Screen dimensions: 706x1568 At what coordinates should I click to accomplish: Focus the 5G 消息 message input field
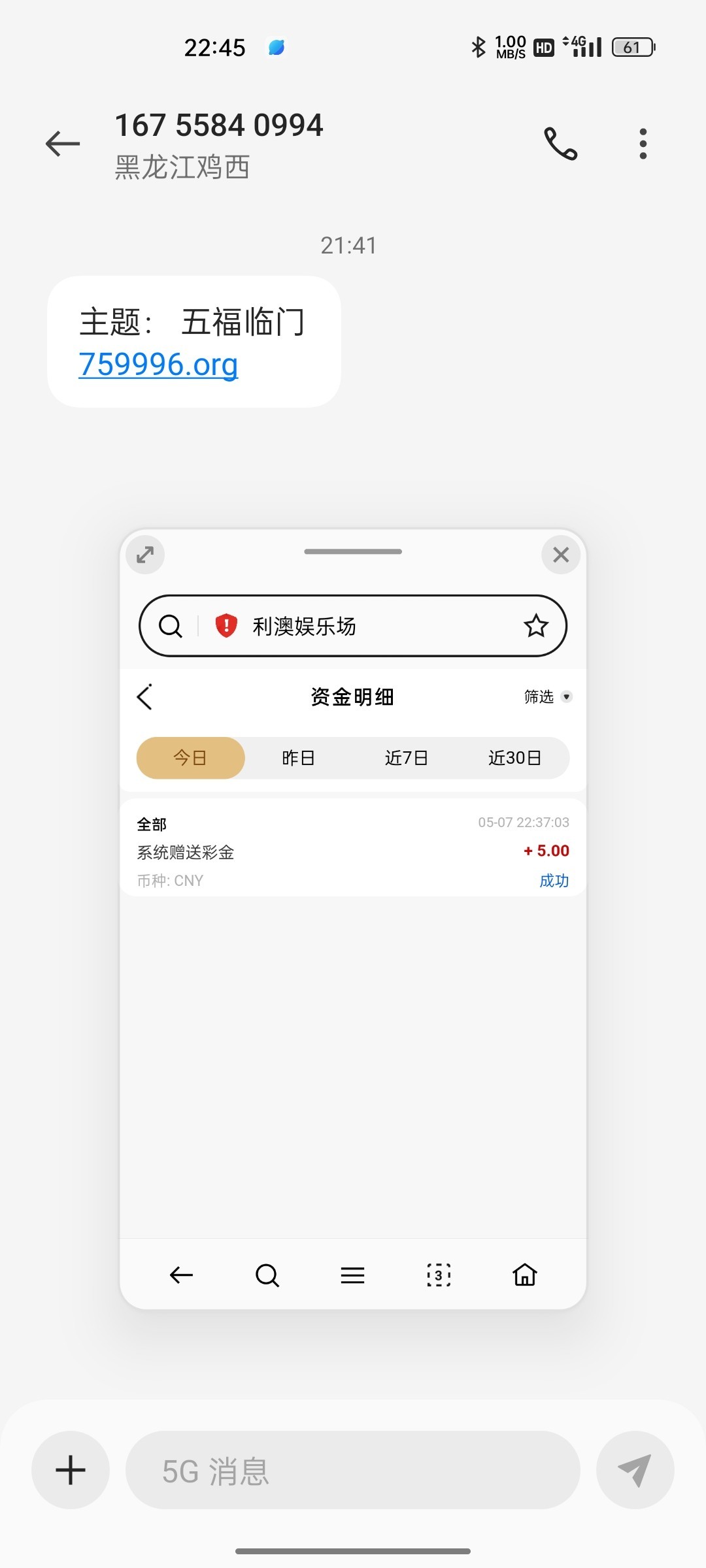[x=353, y=1470]
